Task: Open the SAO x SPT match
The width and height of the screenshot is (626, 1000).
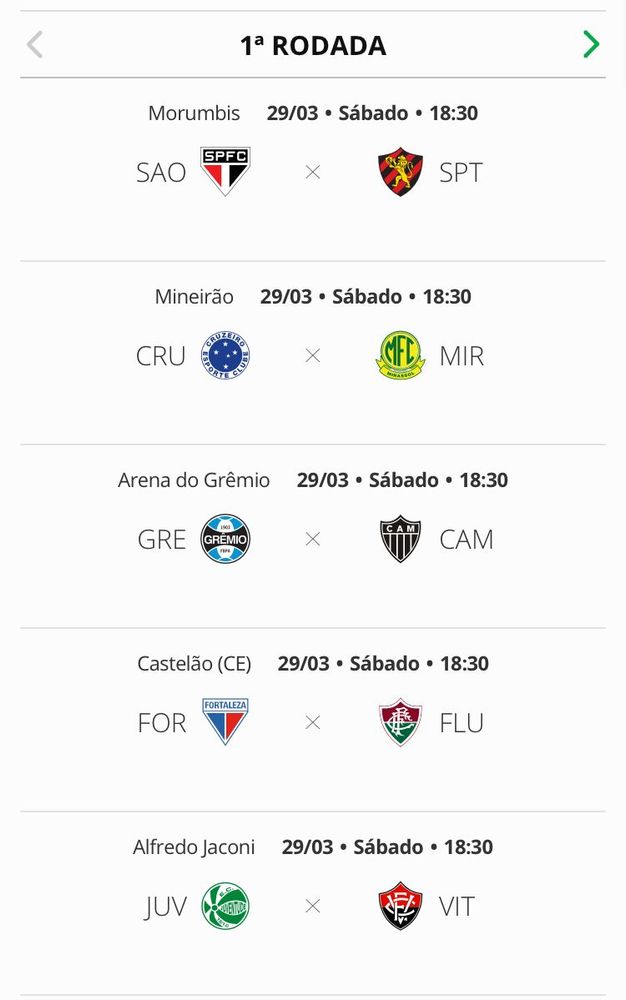Action: tap(312, 172)
